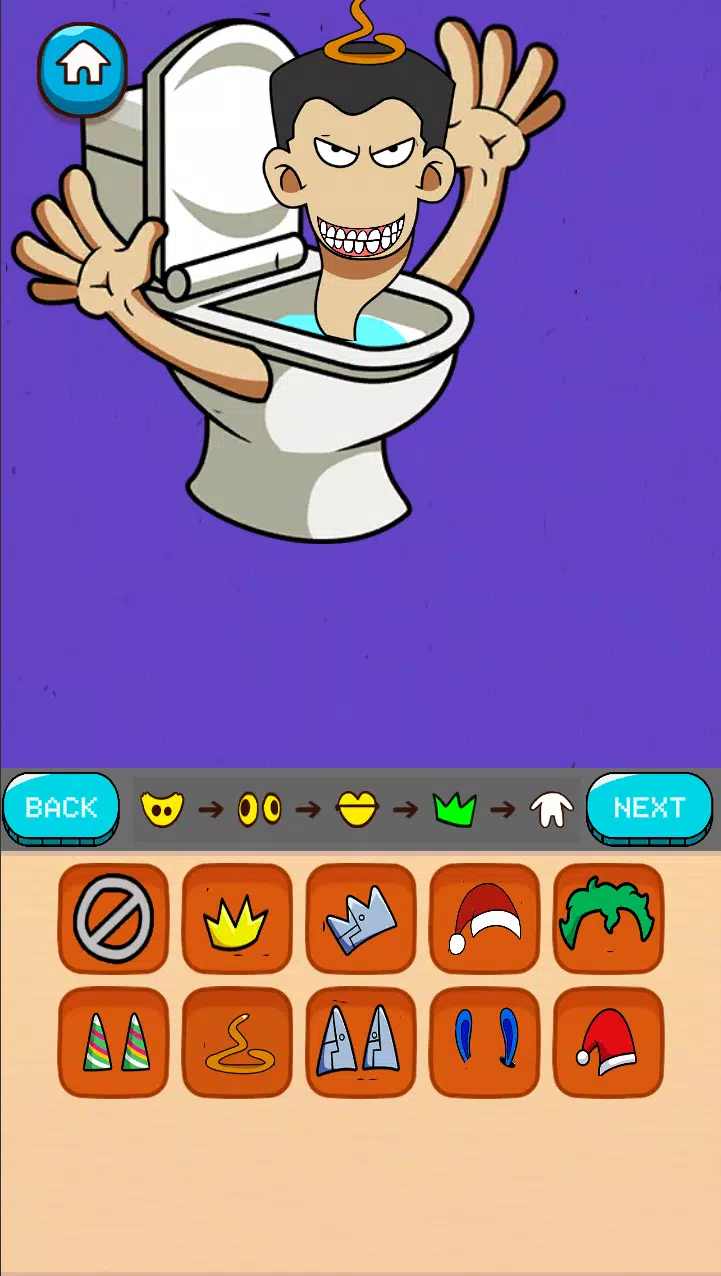
Task: Jump to the eyes step
Action: click(259, 809)
